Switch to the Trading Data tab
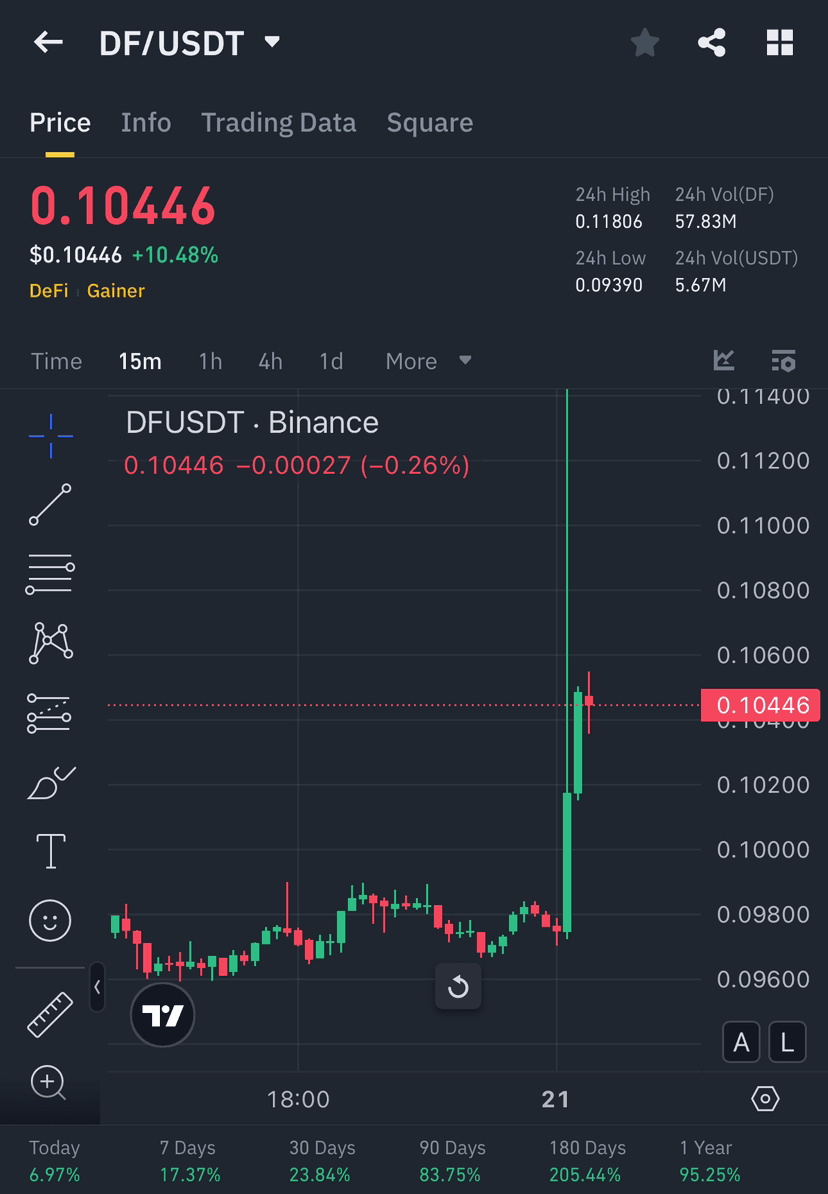Screen dimensions: 828x1194 (279, 122)
